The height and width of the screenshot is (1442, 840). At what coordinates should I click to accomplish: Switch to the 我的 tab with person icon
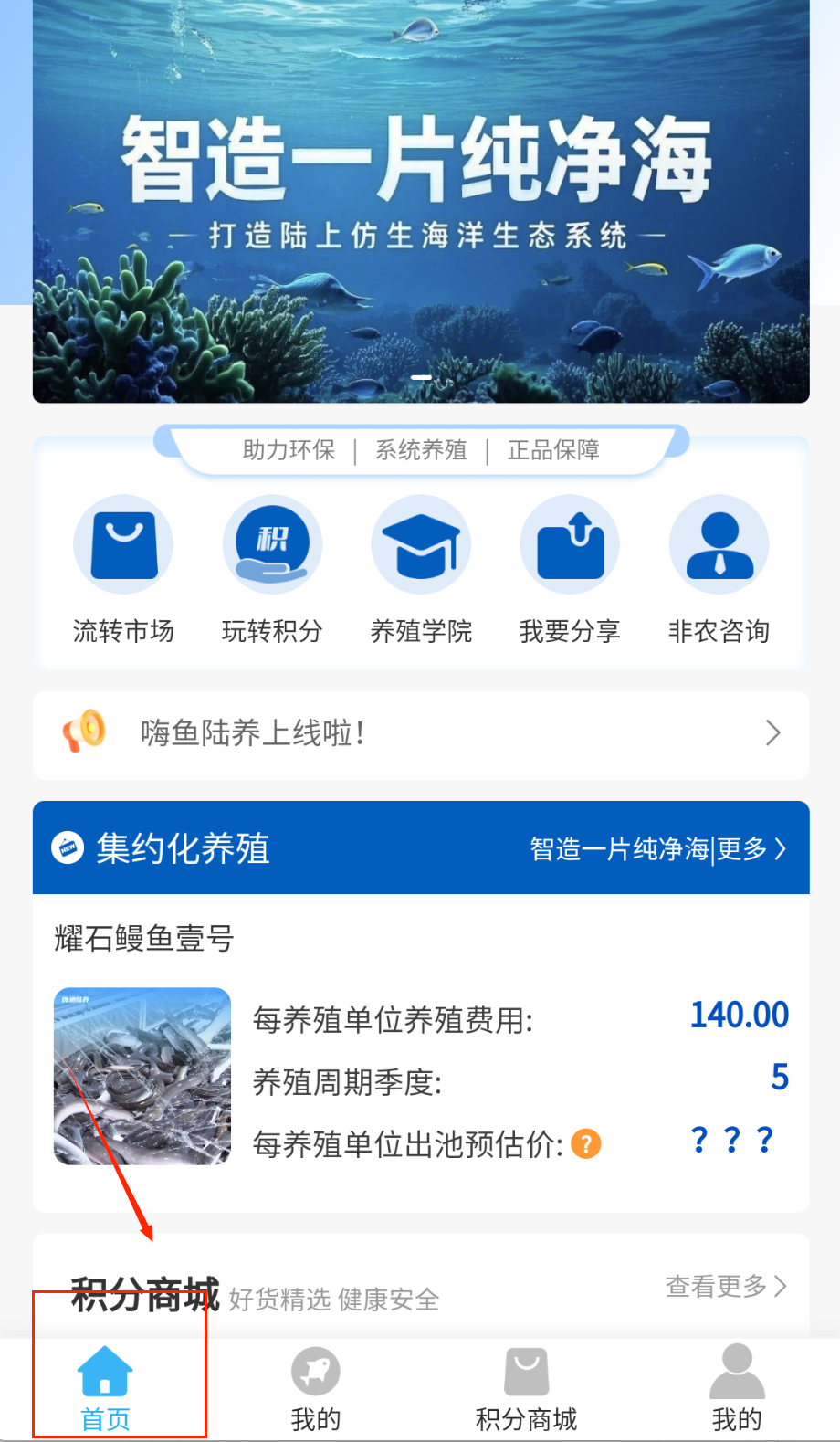(x=737, y=1390)
